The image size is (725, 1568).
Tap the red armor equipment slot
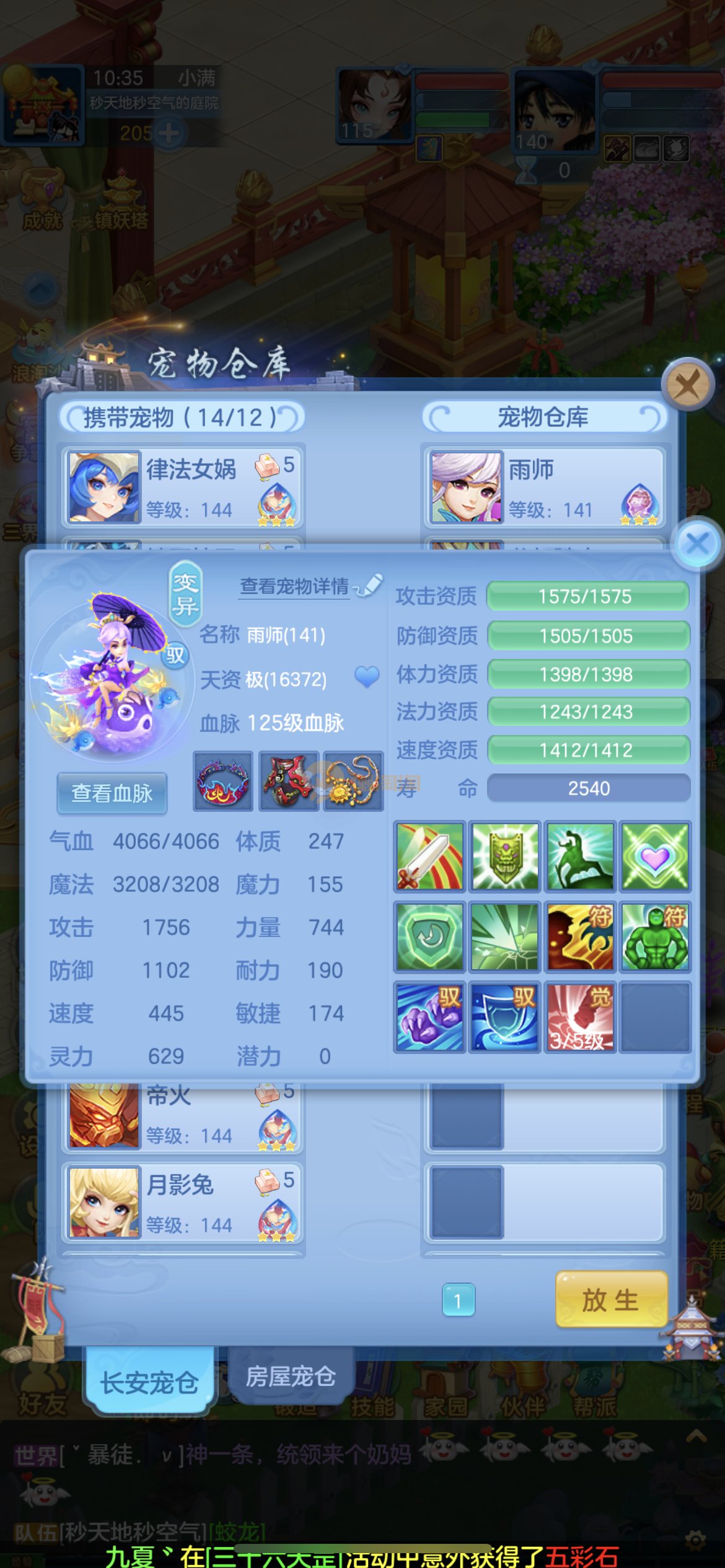(288, 782)
